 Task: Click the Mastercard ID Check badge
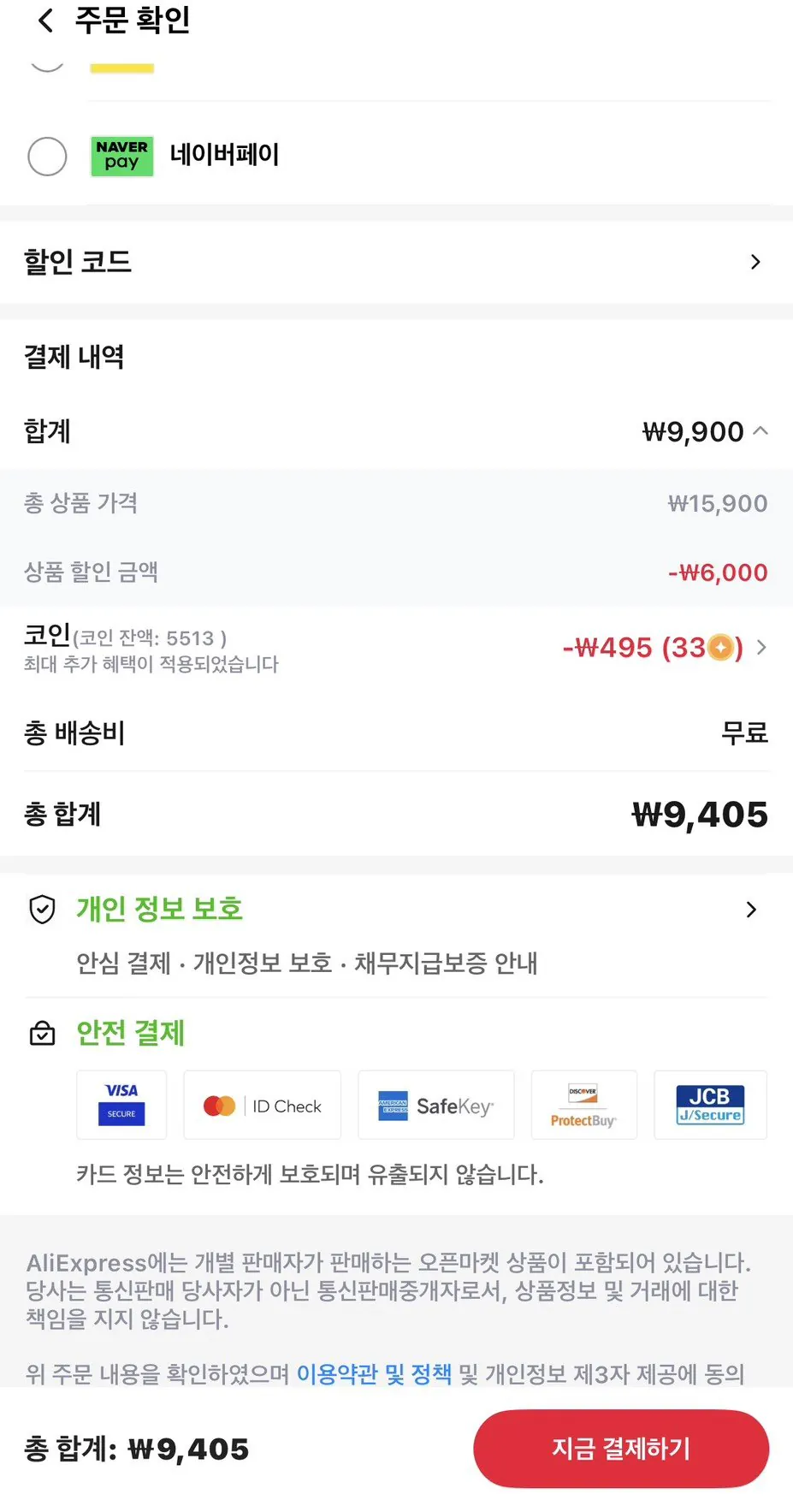(261, 1105)
